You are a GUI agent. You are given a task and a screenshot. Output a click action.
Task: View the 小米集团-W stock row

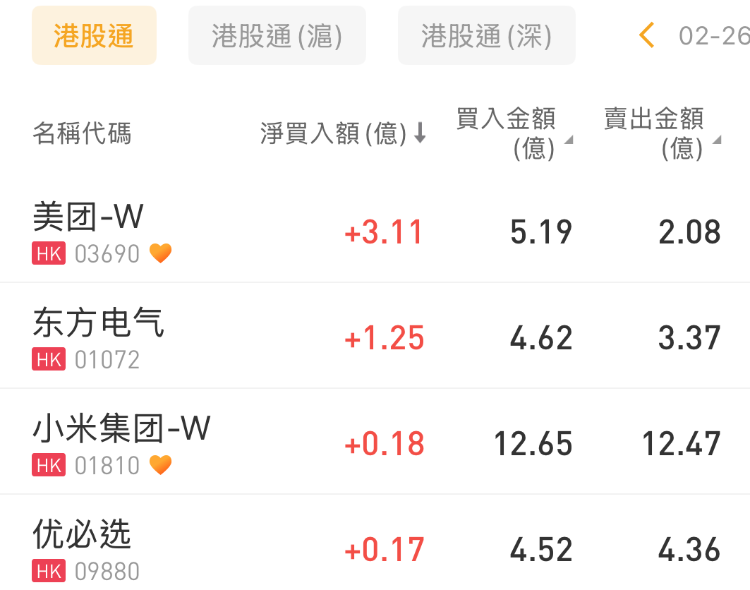click(121, 429)
